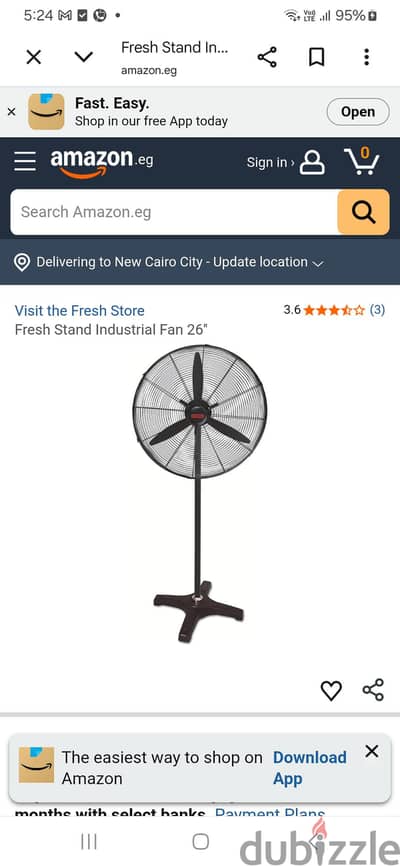
Task: Dismiss the Fast. Easy. app banner
Action: point(12,112)
